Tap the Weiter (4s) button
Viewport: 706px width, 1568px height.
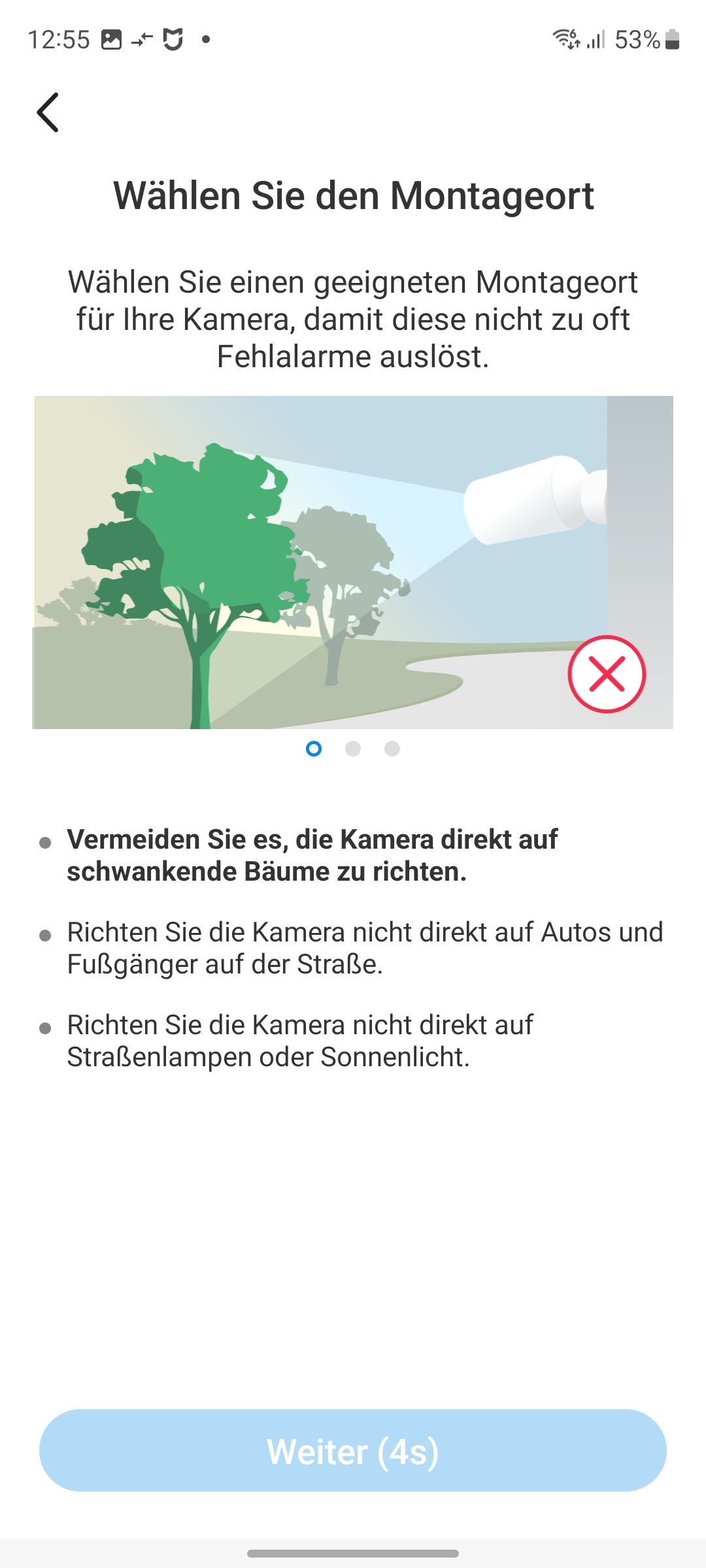(x=353, y=1450)
